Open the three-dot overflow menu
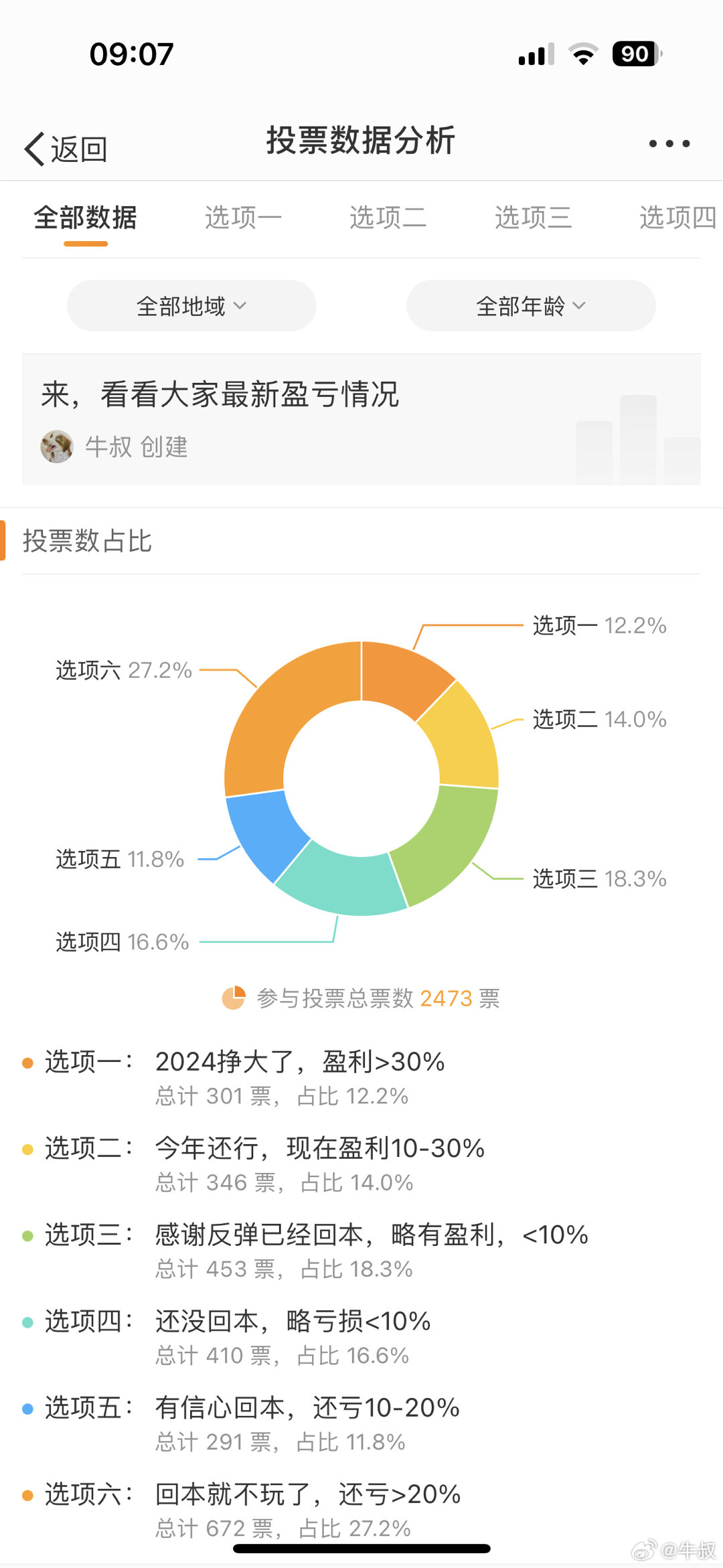This screenshot has height=1568, width=723. coord(669,143)
